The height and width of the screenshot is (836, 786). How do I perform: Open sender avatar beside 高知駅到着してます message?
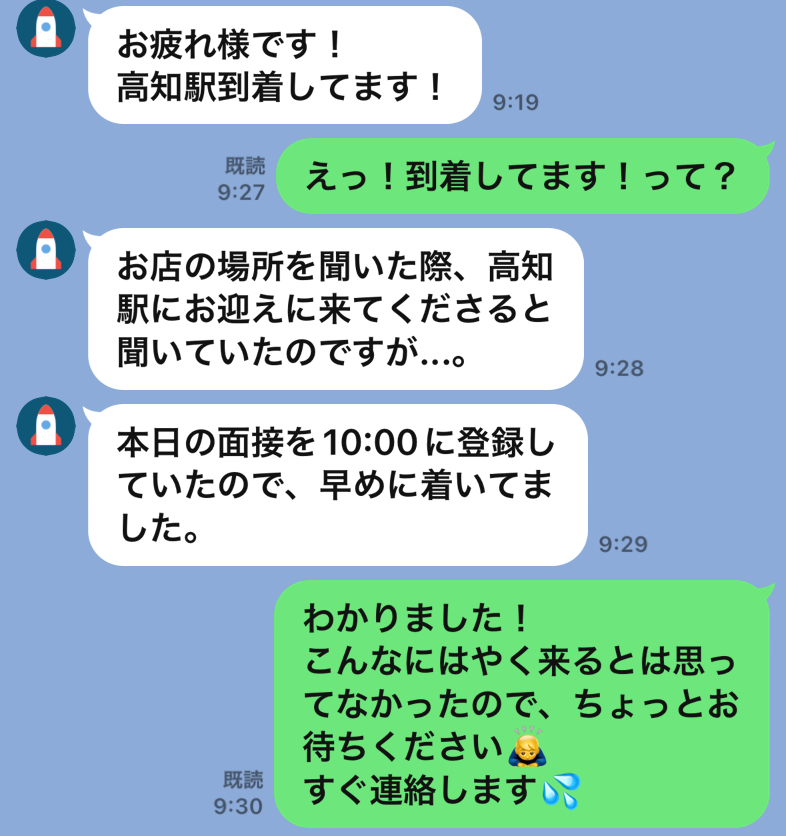pos(46,29)
